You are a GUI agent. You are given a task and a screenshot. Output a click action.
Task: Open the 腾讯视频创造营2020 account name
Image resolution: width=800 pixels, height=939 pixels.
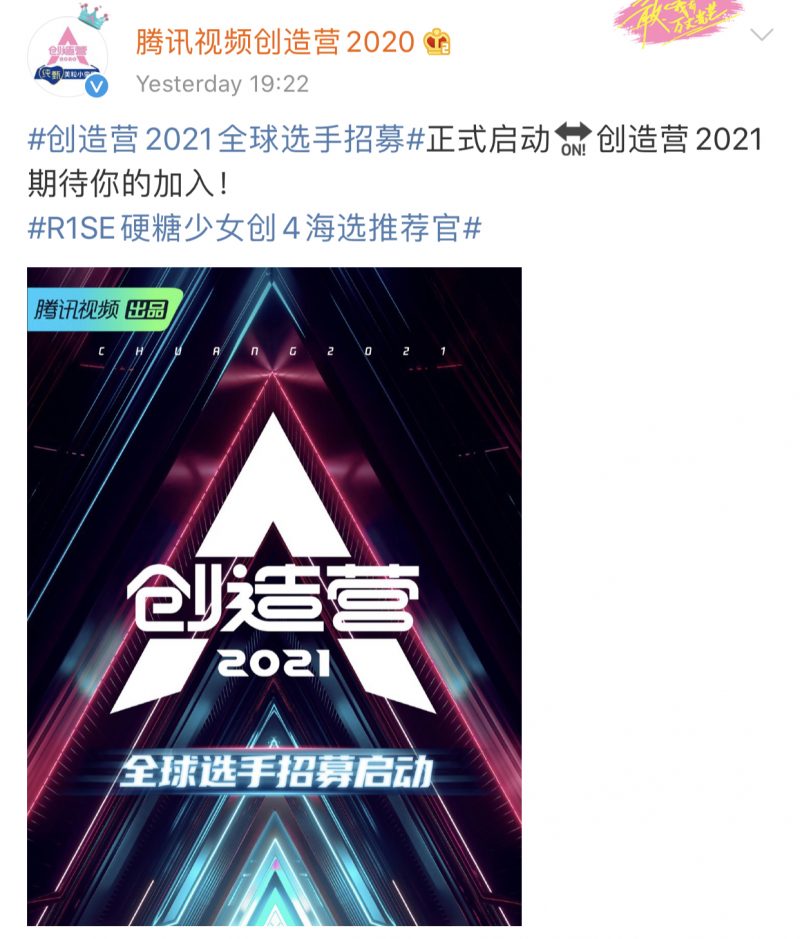point(275,40)
